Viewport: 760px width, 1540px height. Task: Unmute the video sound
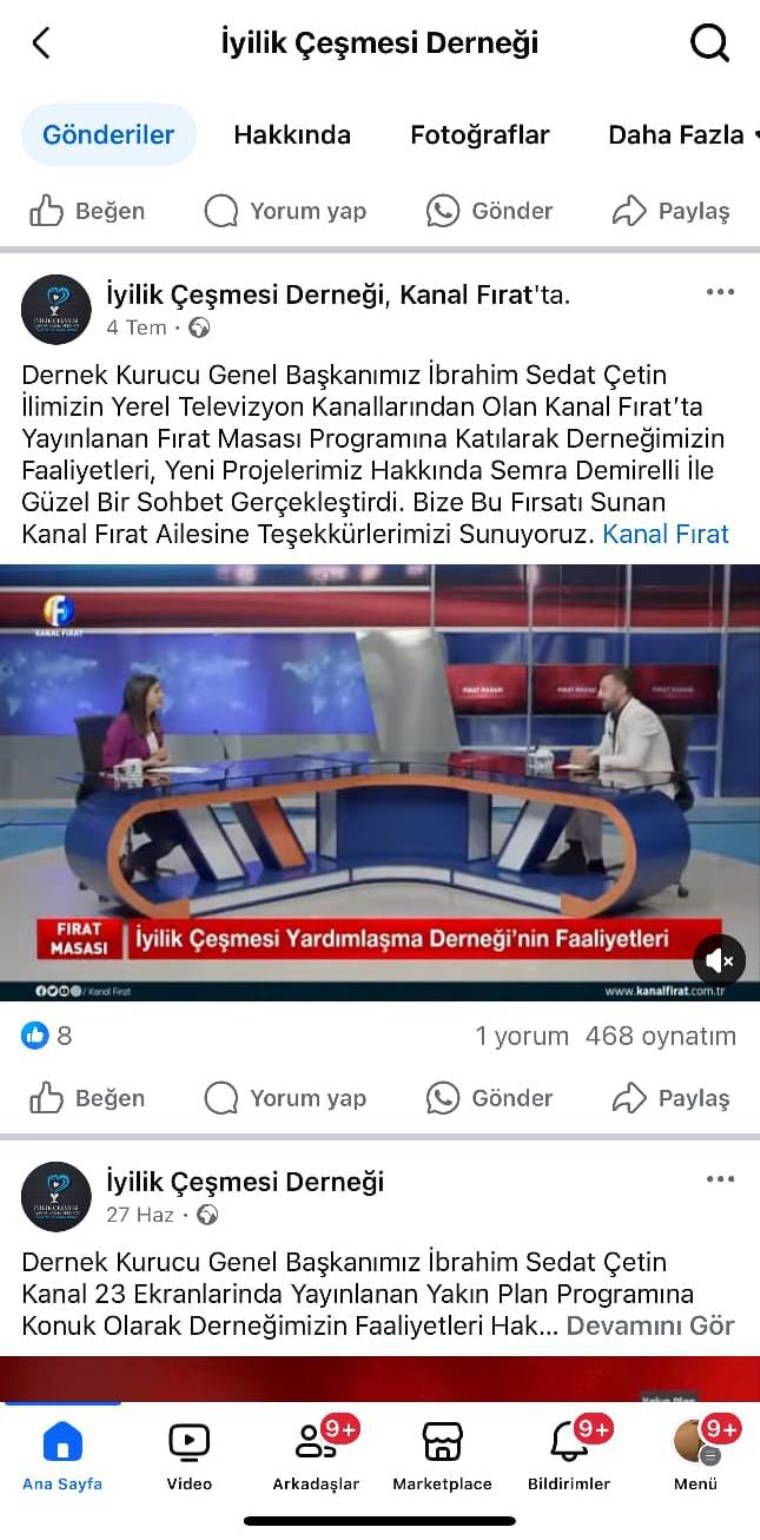point(719,961)
